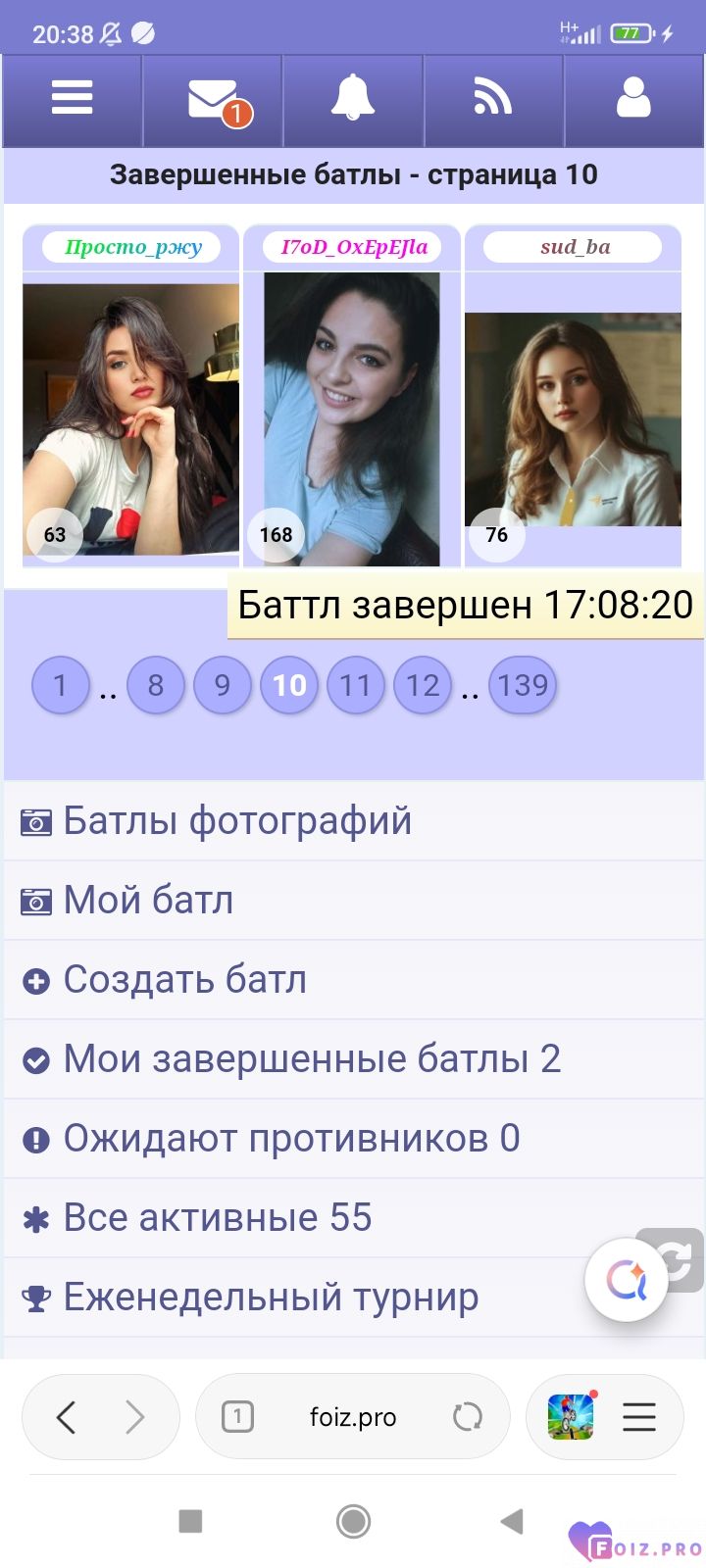Open Мой батл

click(x=148, y=901)
